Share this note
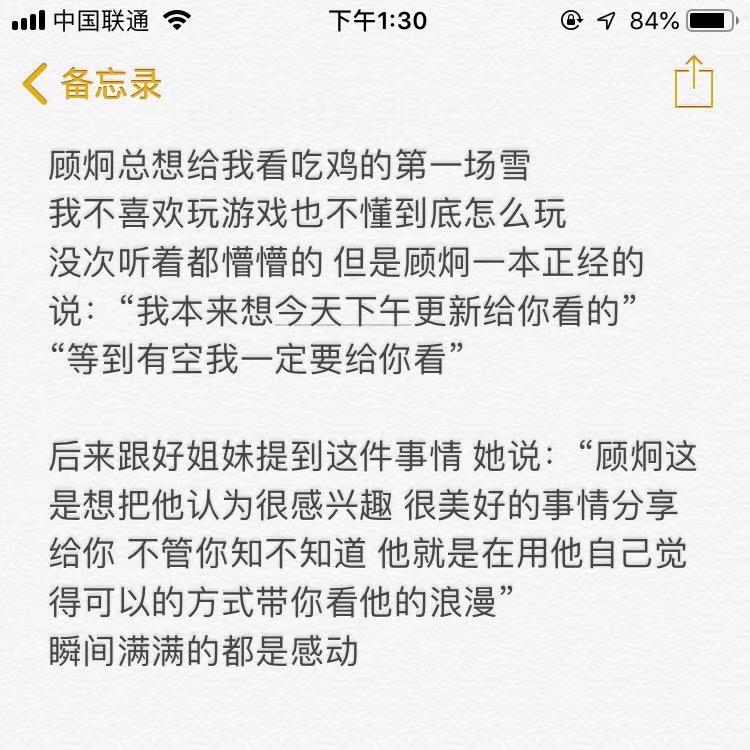 pyautogui.click(x=693, y=81)
